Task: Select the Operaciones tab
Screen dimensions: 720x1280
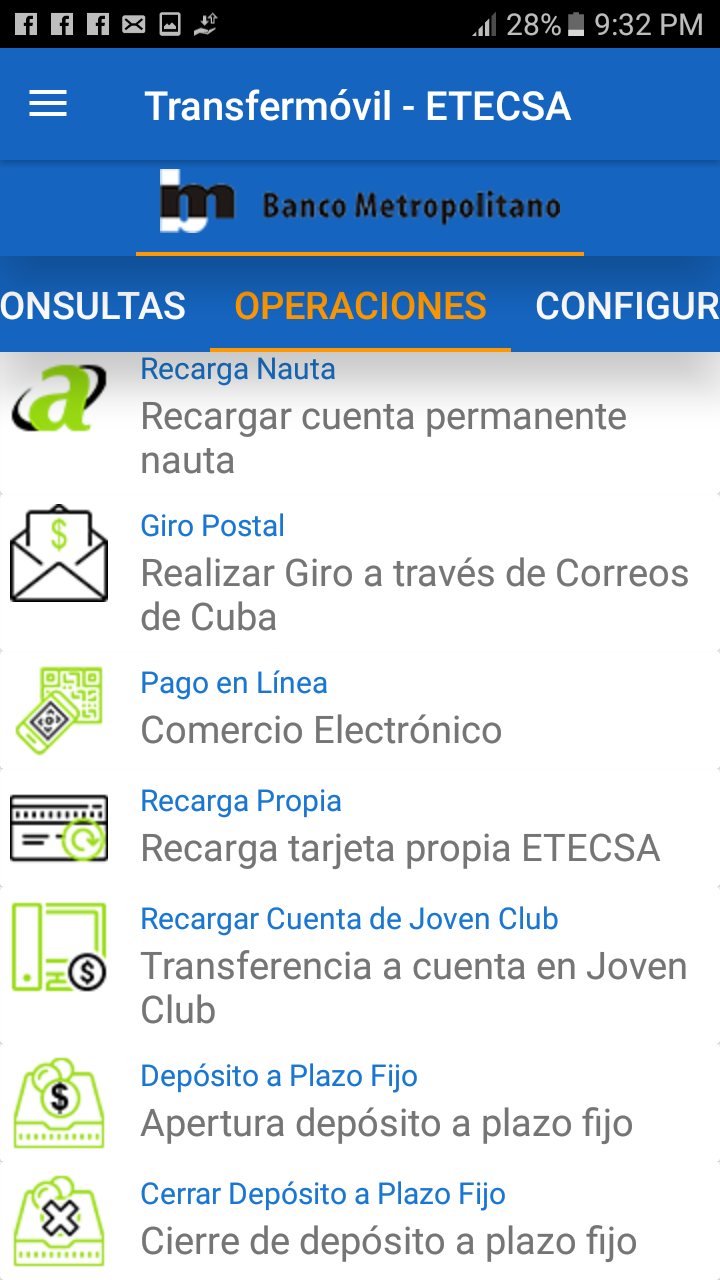Action: [x=360, y=306]
